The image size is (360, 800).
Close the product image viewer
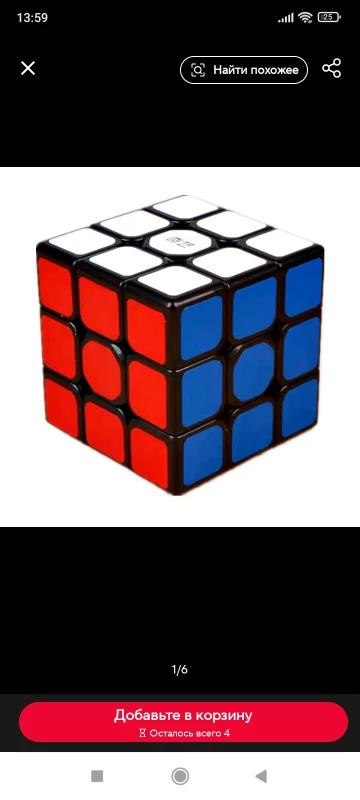pos(28,68)
